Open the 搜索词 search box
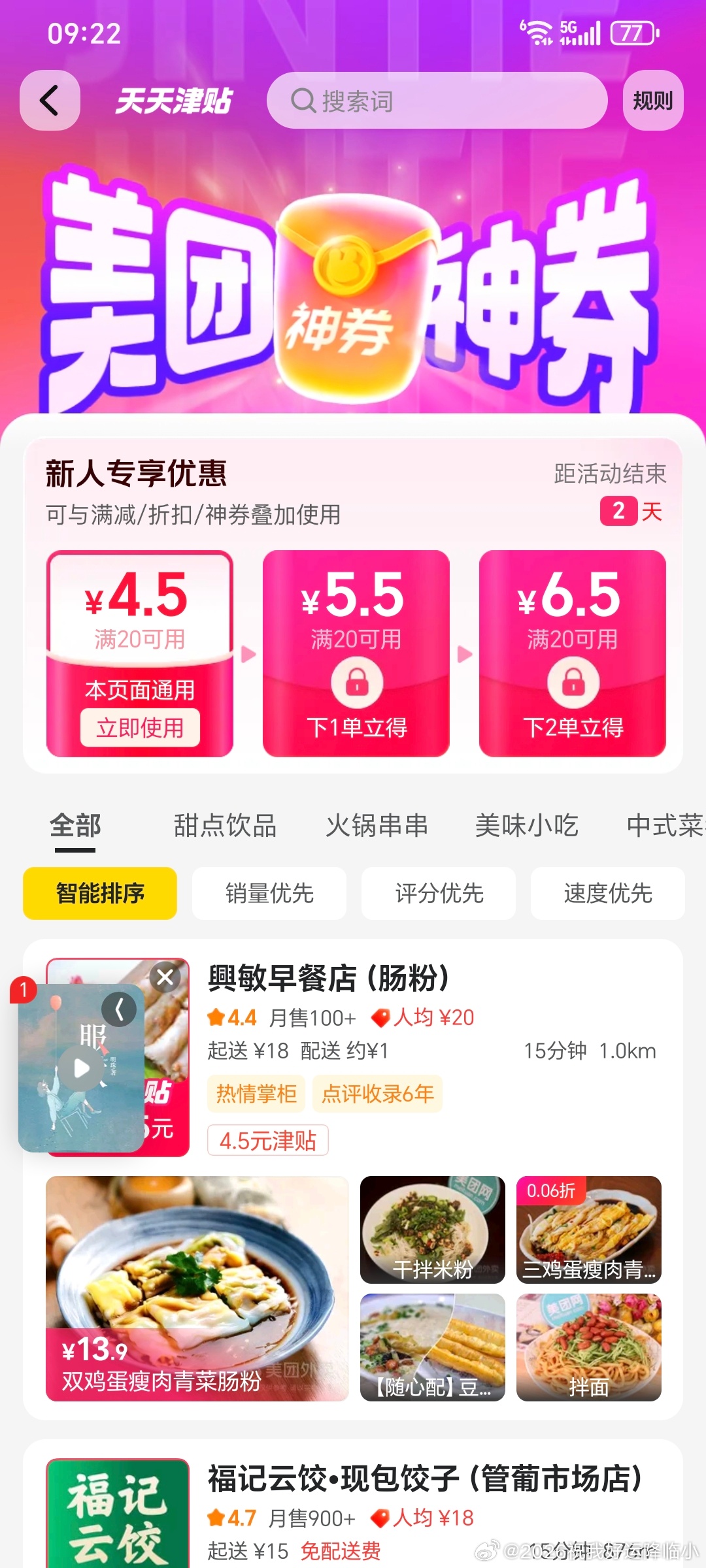The height and width of the screenshot is (1568, 706). pos(437,101)
